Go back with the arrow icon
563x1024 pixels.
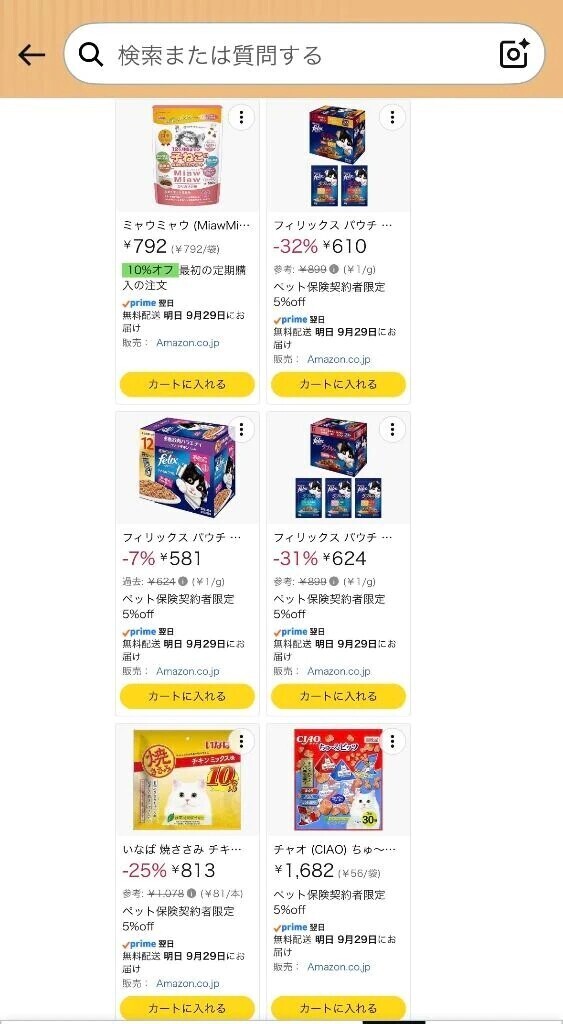[x=31, y=55]
